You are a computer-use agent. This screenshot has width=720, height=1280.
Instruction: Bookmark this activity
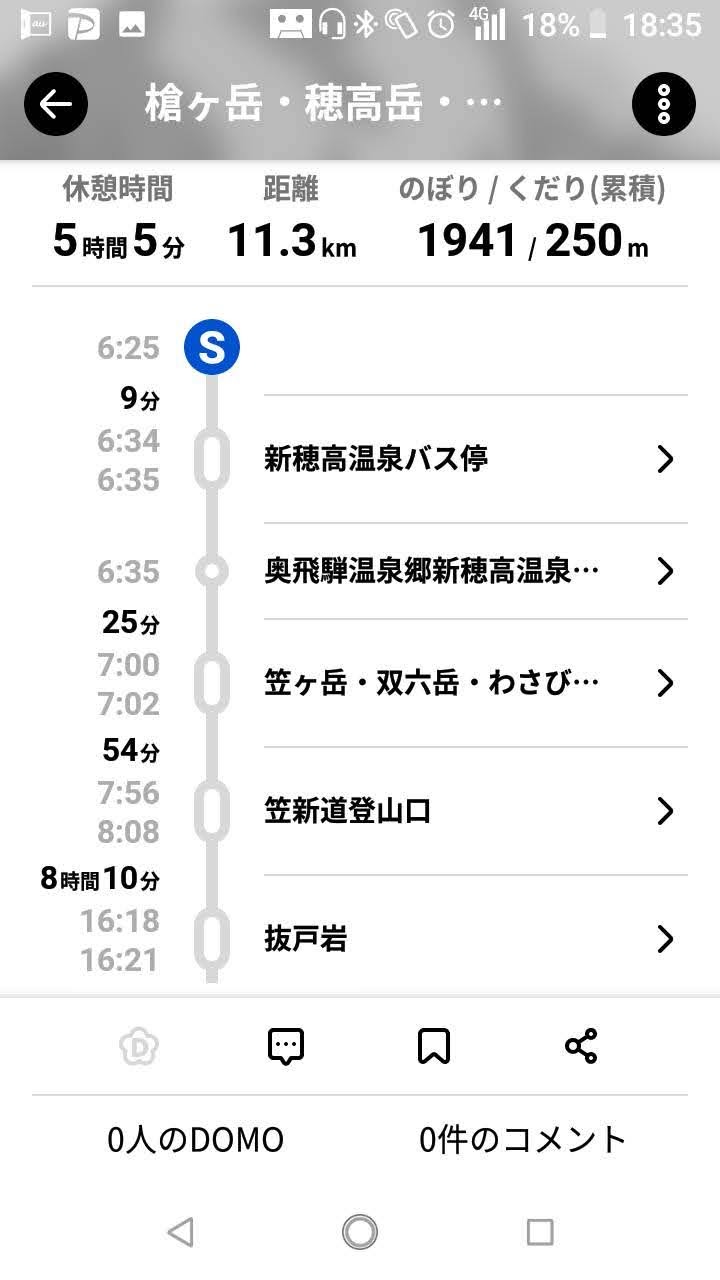click(x=433, y=1047)
